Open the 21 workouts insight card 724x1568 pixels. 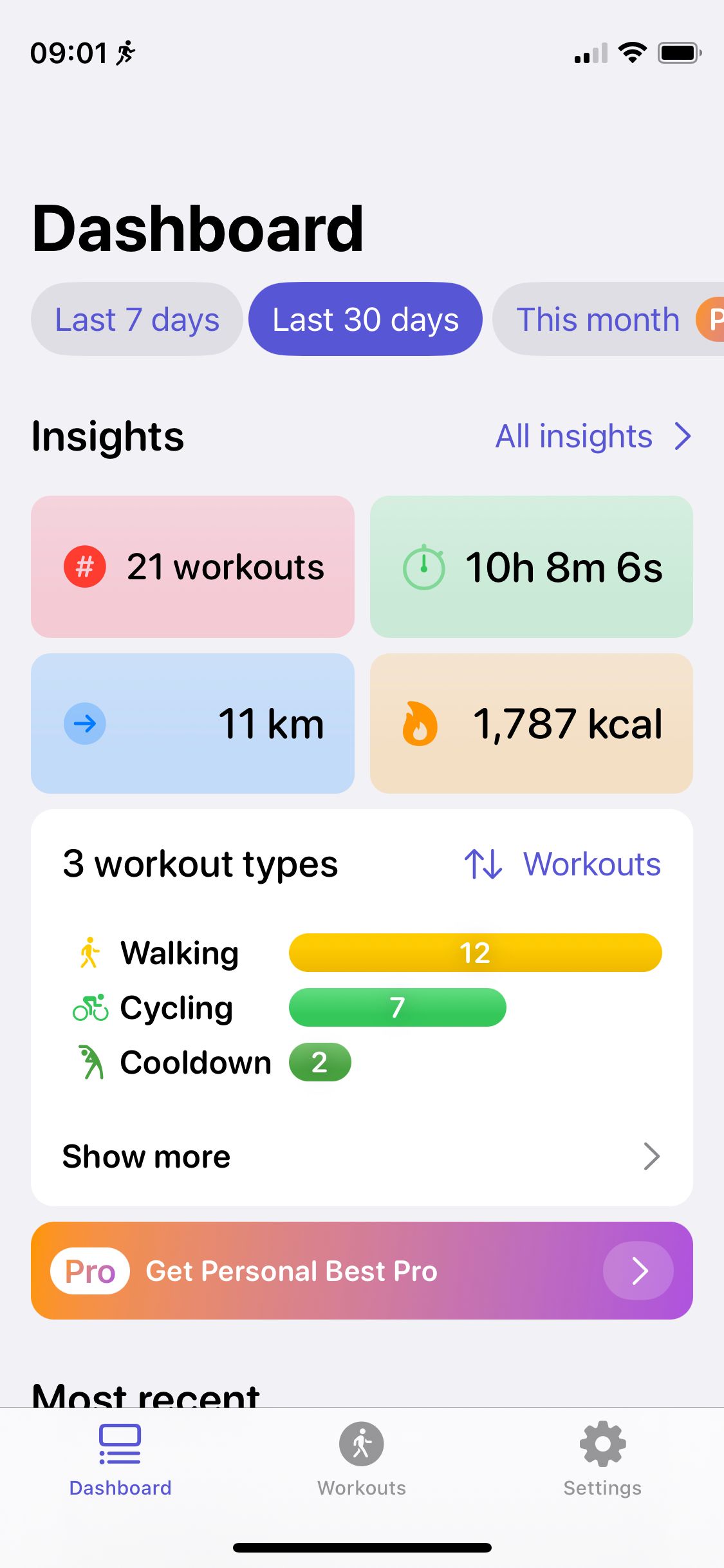[192, 566]
